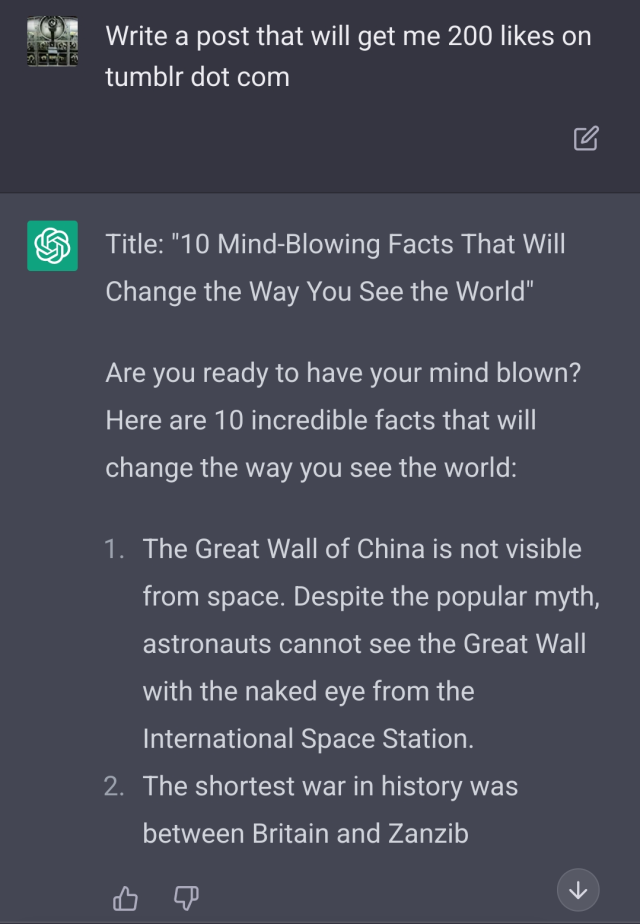The width and height of the screenshot is (640, 924).
Task: Give the response a thumbs down
Action: [x=187, y=898]
